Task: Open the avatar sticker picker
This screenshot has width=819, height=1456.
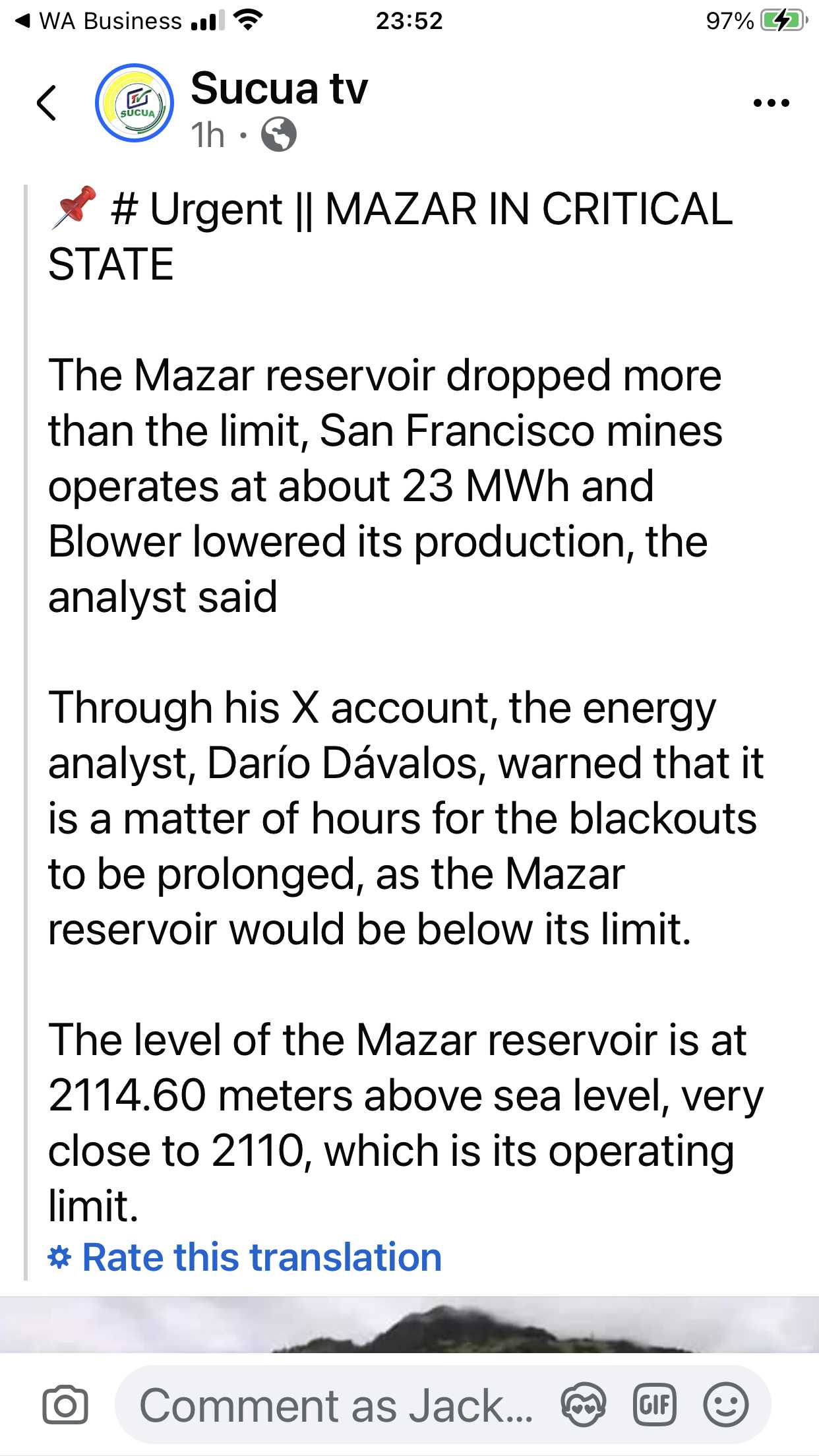Action: point(583,1405)
